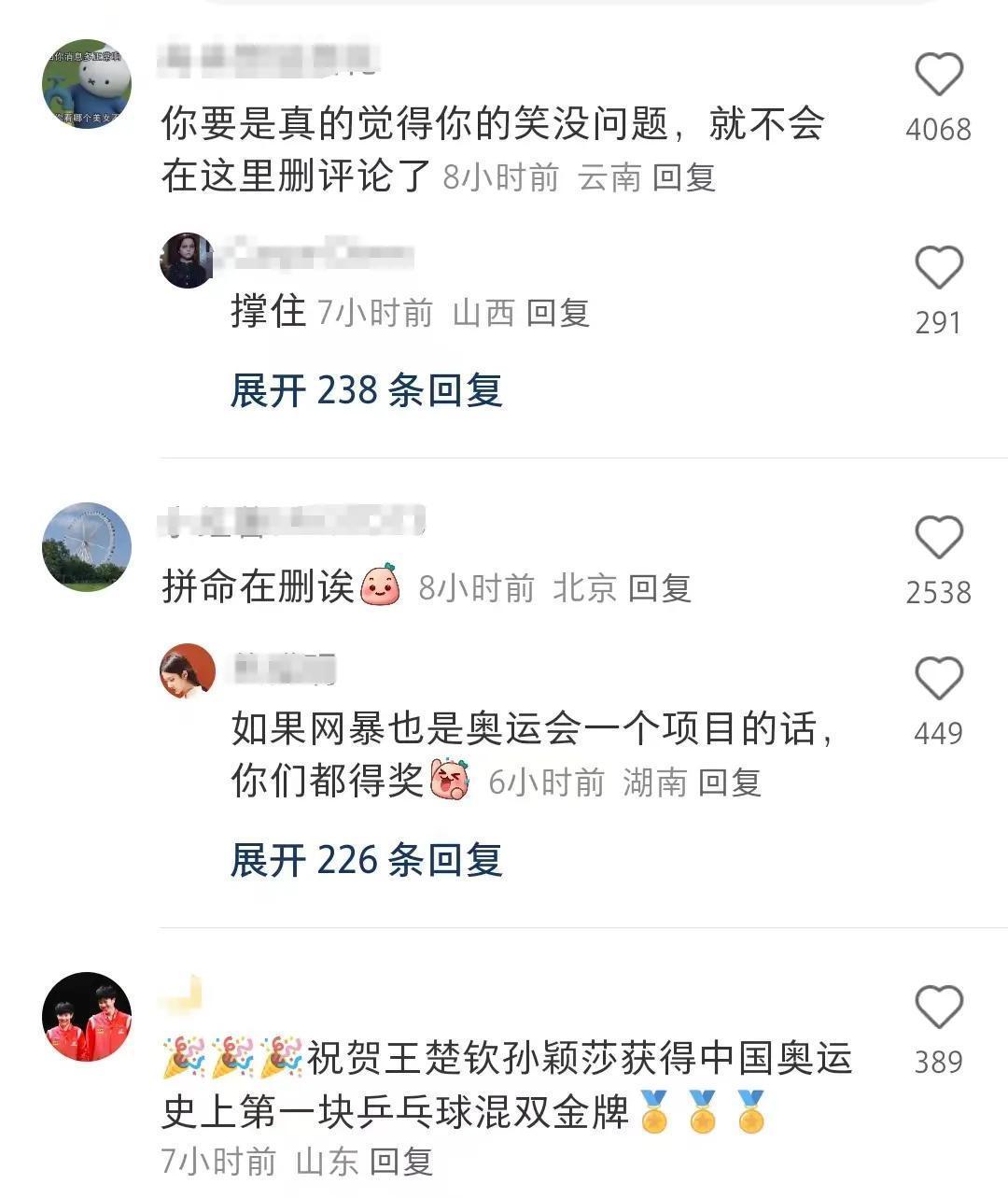Screen dimensions: 1008x1198
Task: Reply to the 北京 commenter
Action: 659,588
